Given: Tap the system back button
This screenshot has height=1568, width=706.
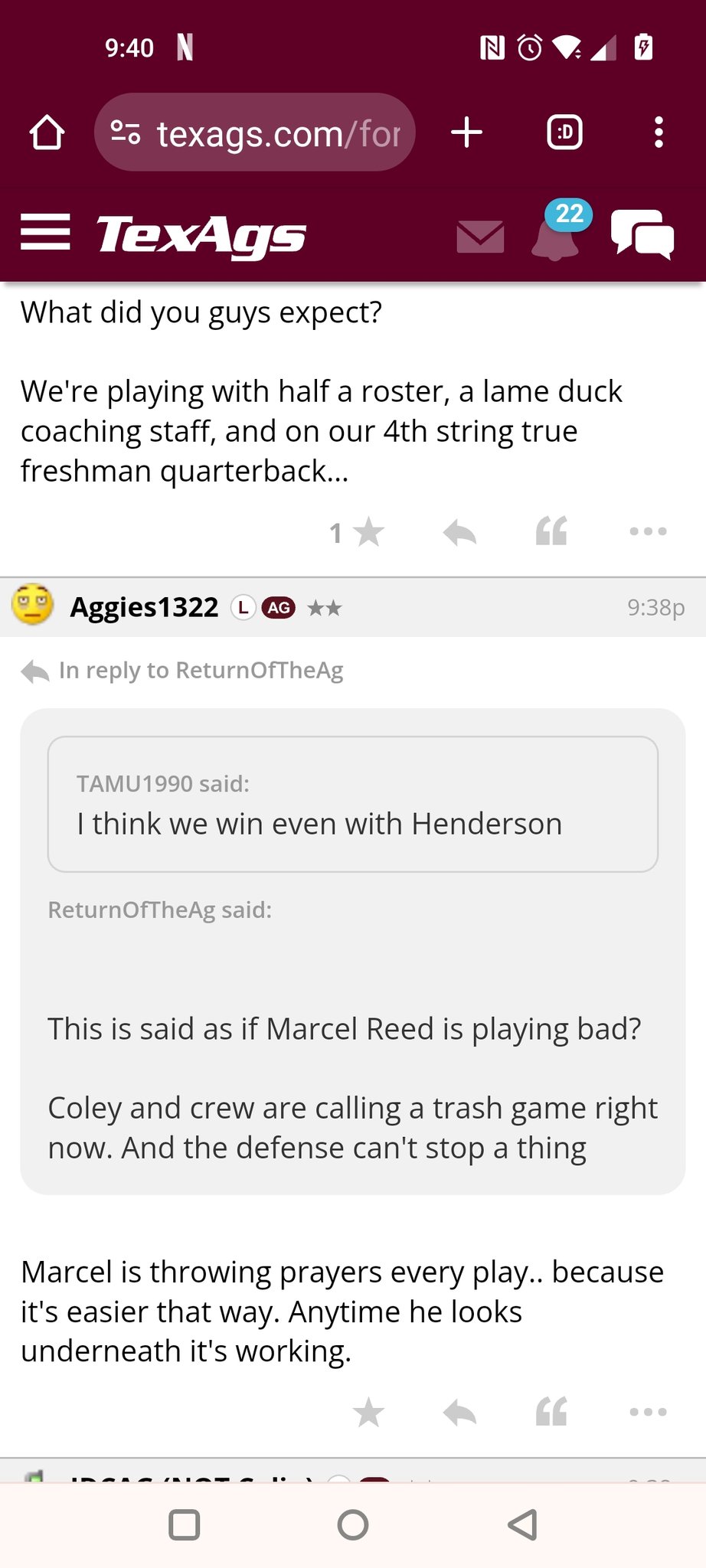Looking at the screenshot, I should click(x=522, y=1524).
